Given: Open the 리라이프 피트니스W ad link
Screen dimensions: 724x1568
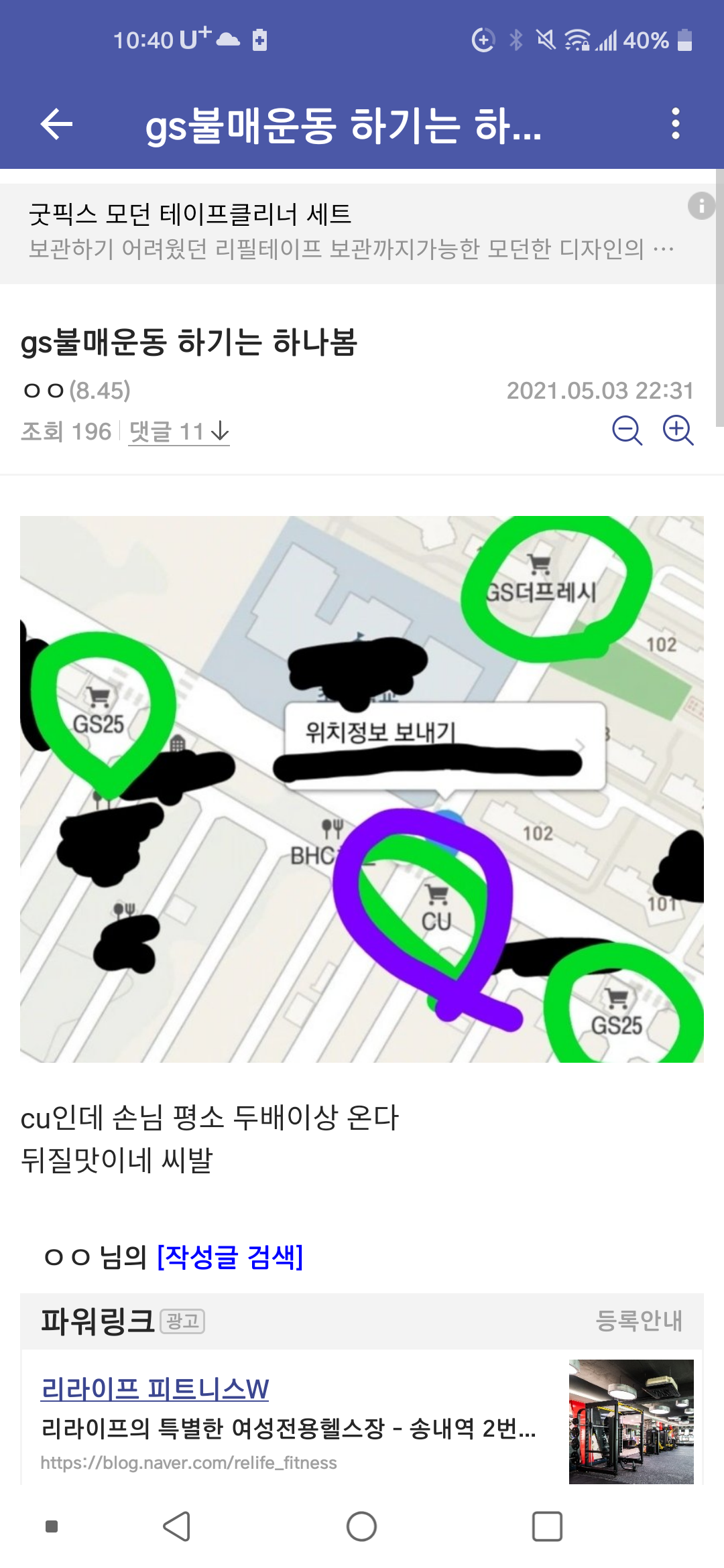Looking at the screenshot, I should [x=155, y=1388].
